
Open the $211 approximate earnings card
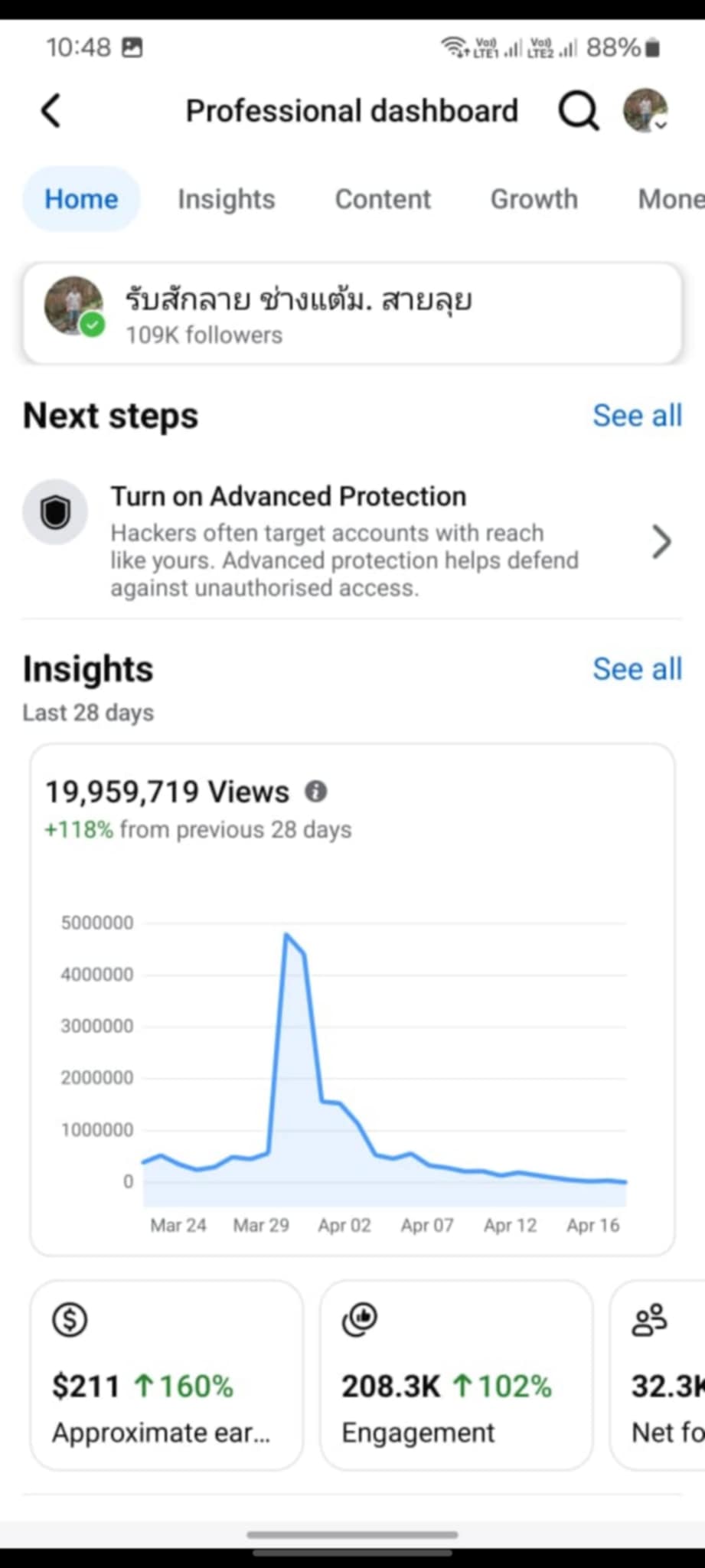pyautogui.click(x=167, y=1375)
